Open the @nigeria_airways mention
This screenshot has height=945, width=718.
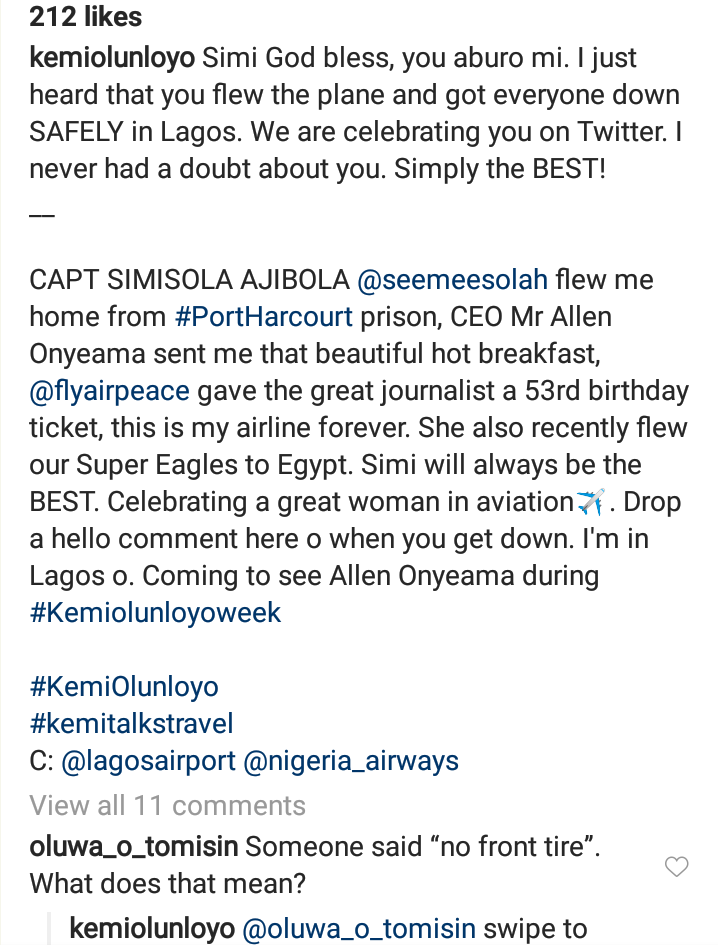click(x=351, y=761)
